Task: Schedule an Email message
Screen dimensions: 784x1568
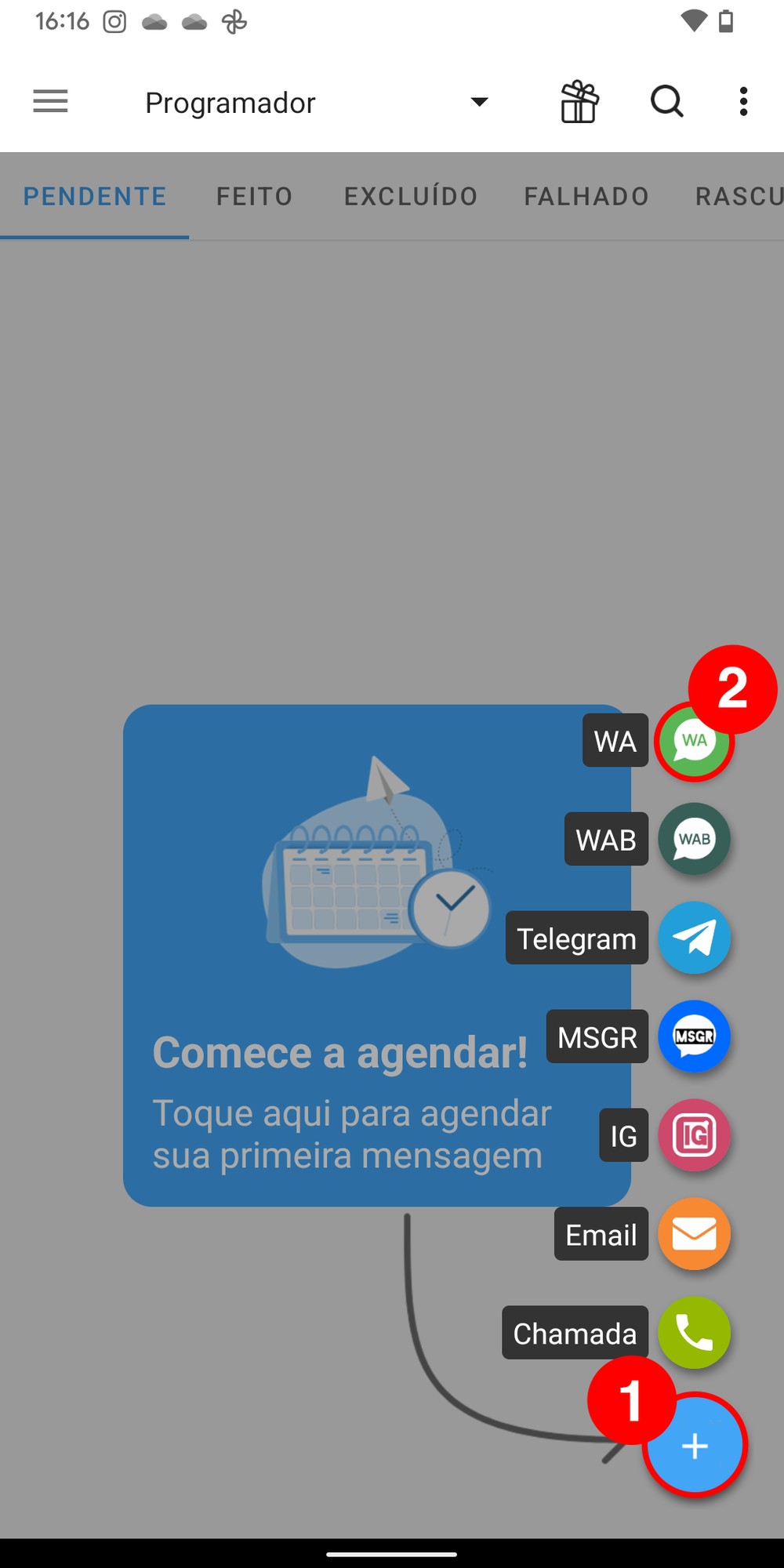Action: [695, 1234]
